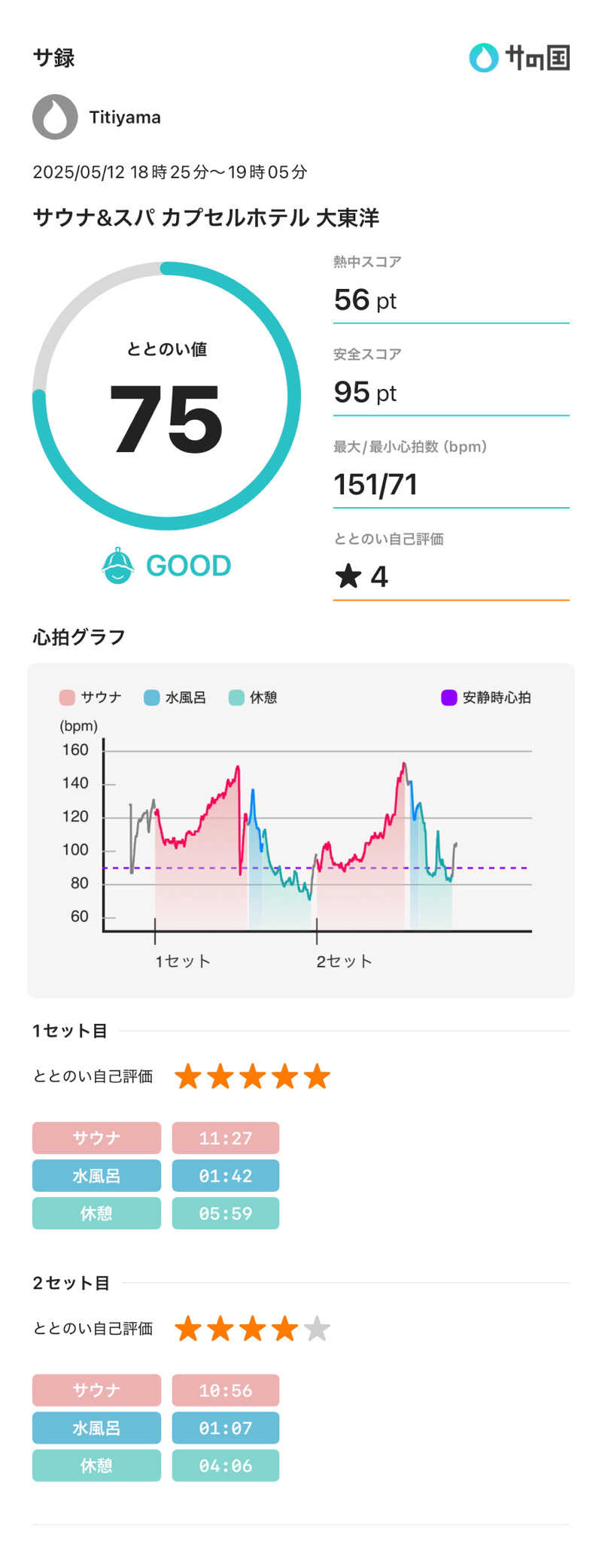
Task: Toggle the fifth star in 1セット目 rating
Action: pos(317,1076)
